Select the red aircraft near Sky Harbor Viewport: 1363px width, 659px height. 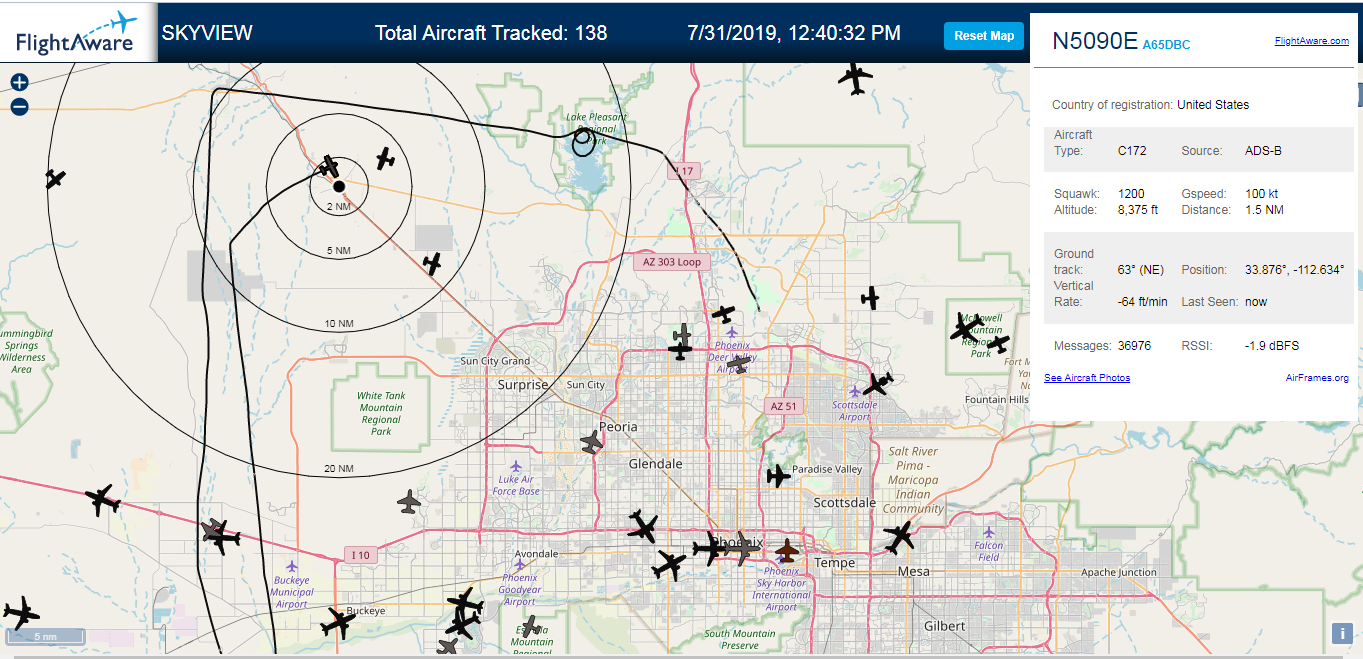(788, 550)
